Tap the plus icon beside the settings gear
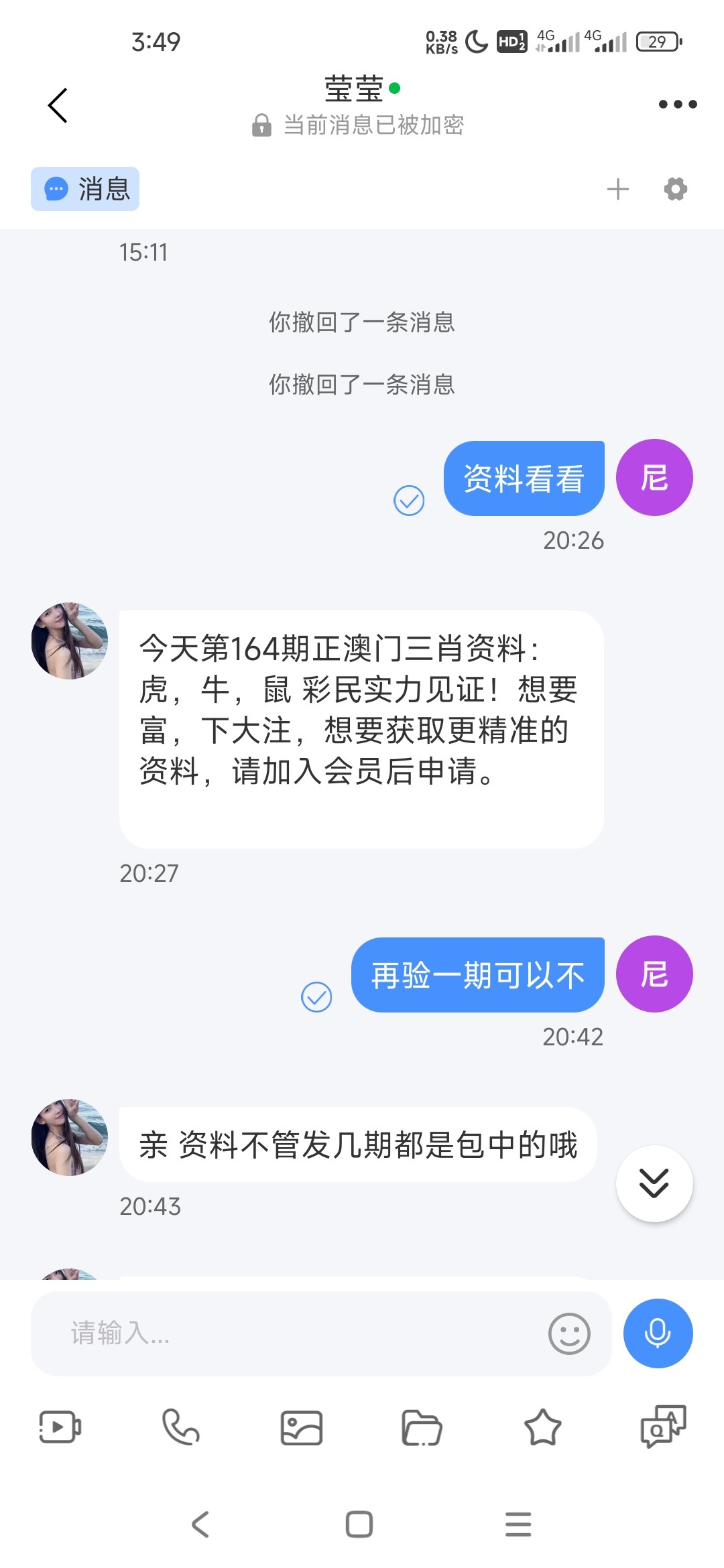Image resolution: width=724 pixels, height=1568 pixels. 617,190
